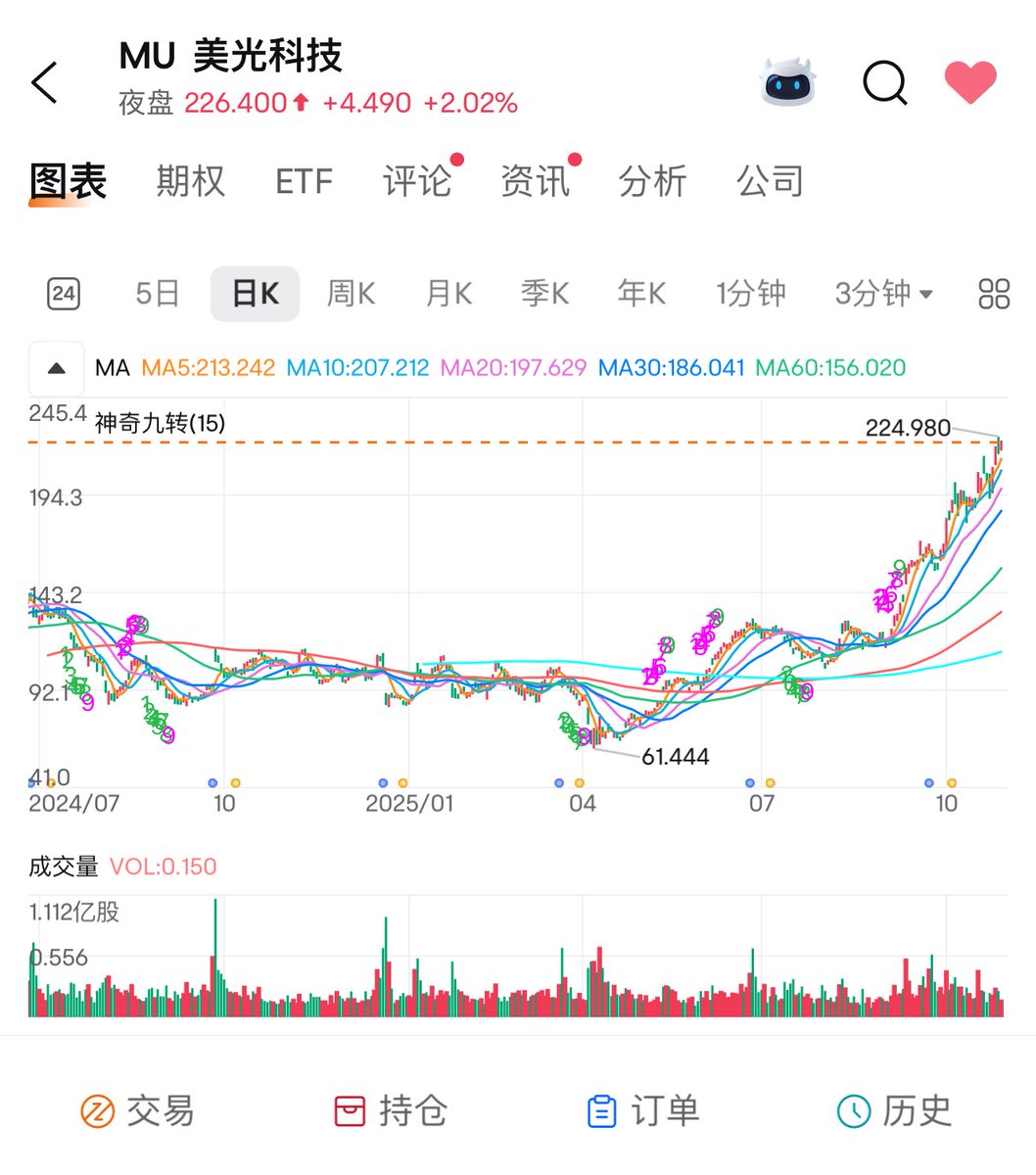1036x1175 pixels.
Task: Open the 资讯 tab
Action: pyautogui.click(x=535, y=181)
